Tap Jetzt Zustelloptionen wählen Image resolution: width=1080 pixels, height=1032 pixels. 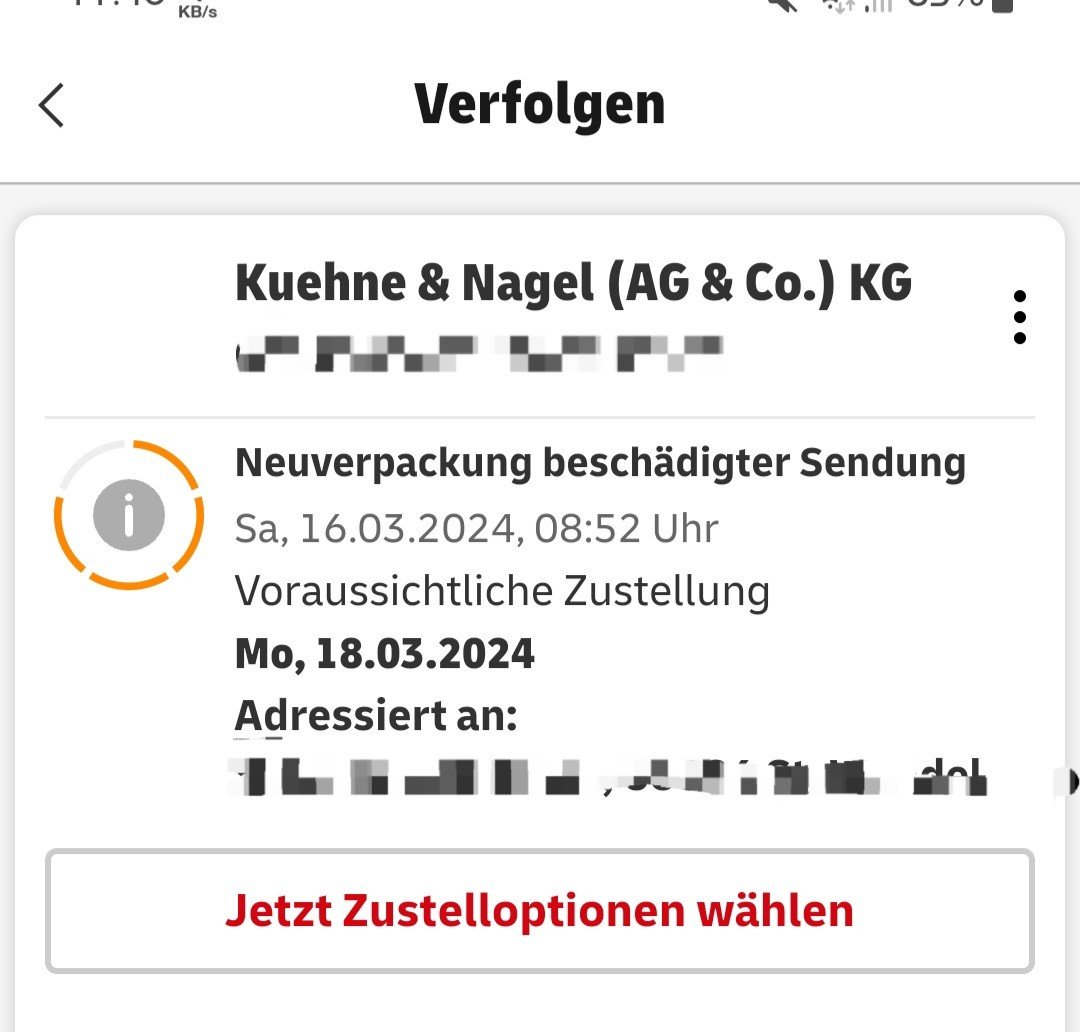539,910
